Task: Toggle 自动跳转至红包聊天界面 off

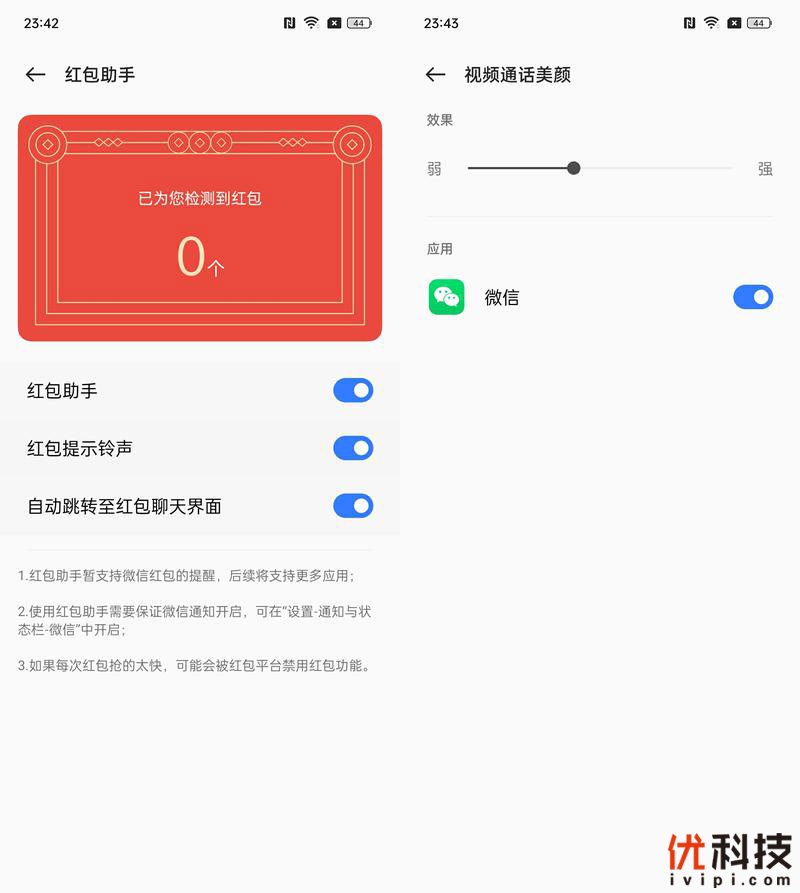Action: click(353, 506)
